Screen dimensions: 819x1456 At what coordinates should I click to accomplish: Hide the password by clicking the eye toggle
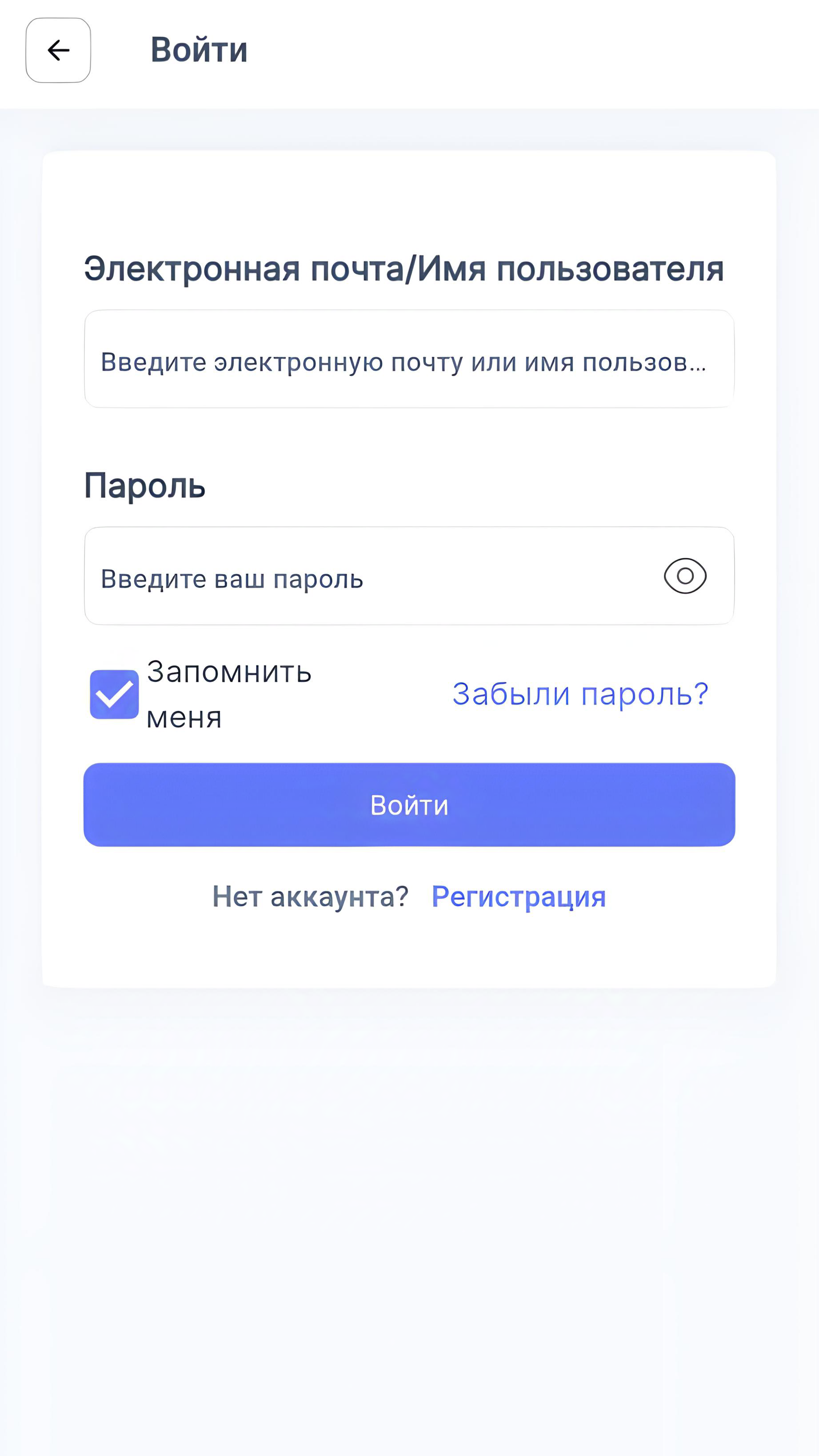[686, 577]
